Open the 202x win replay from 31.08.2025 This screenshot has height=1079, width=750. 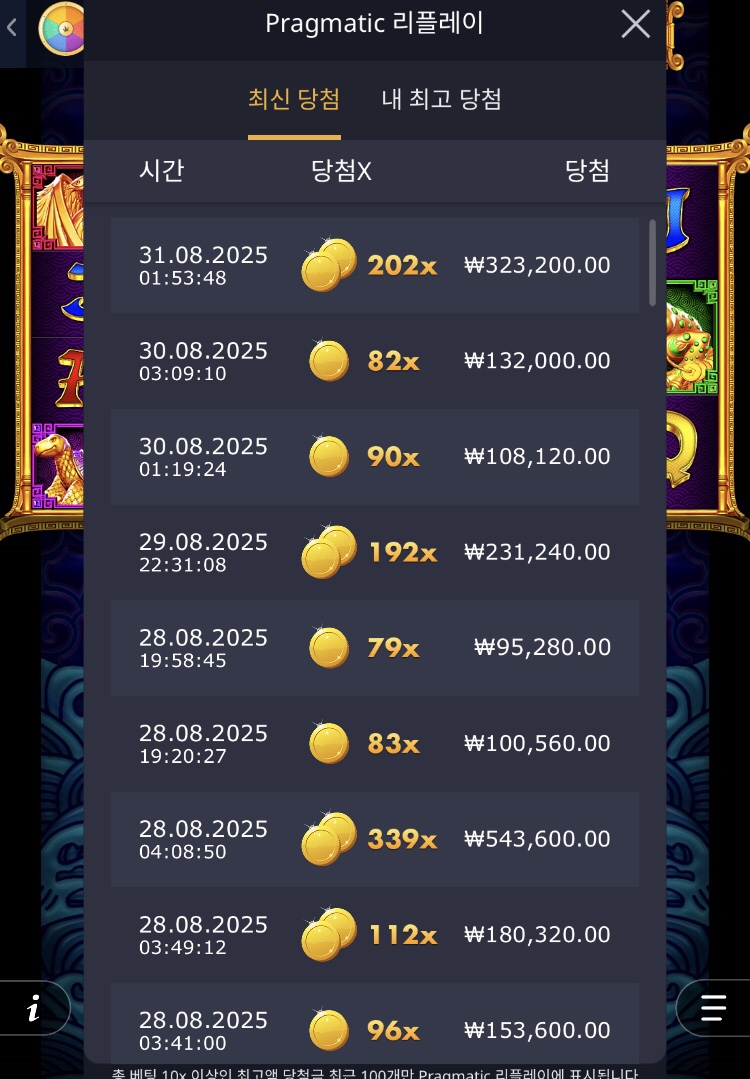click(x=374, y=266)
